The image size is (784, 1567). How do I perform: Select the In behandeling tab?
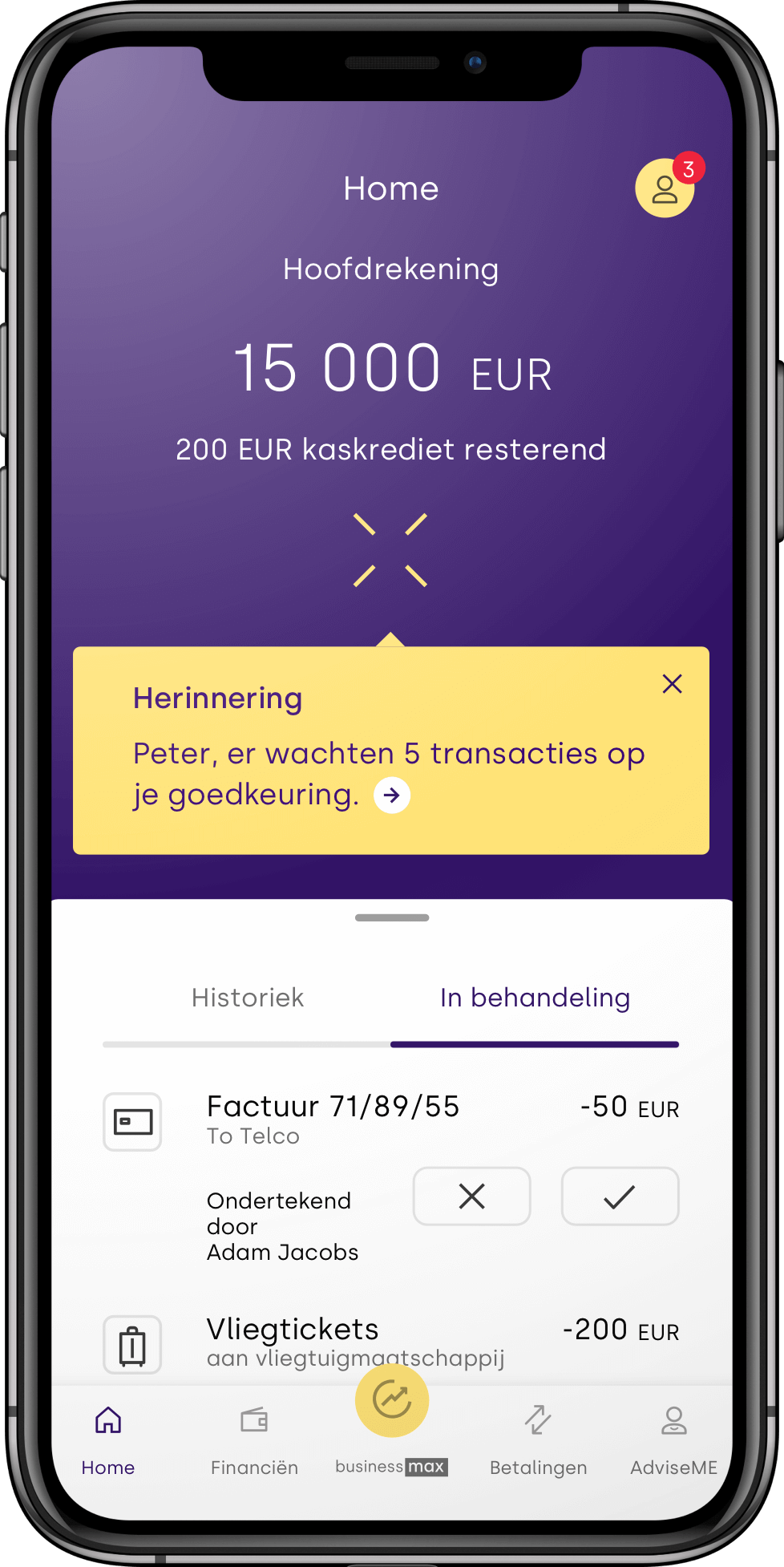click(x=535, y=998)
